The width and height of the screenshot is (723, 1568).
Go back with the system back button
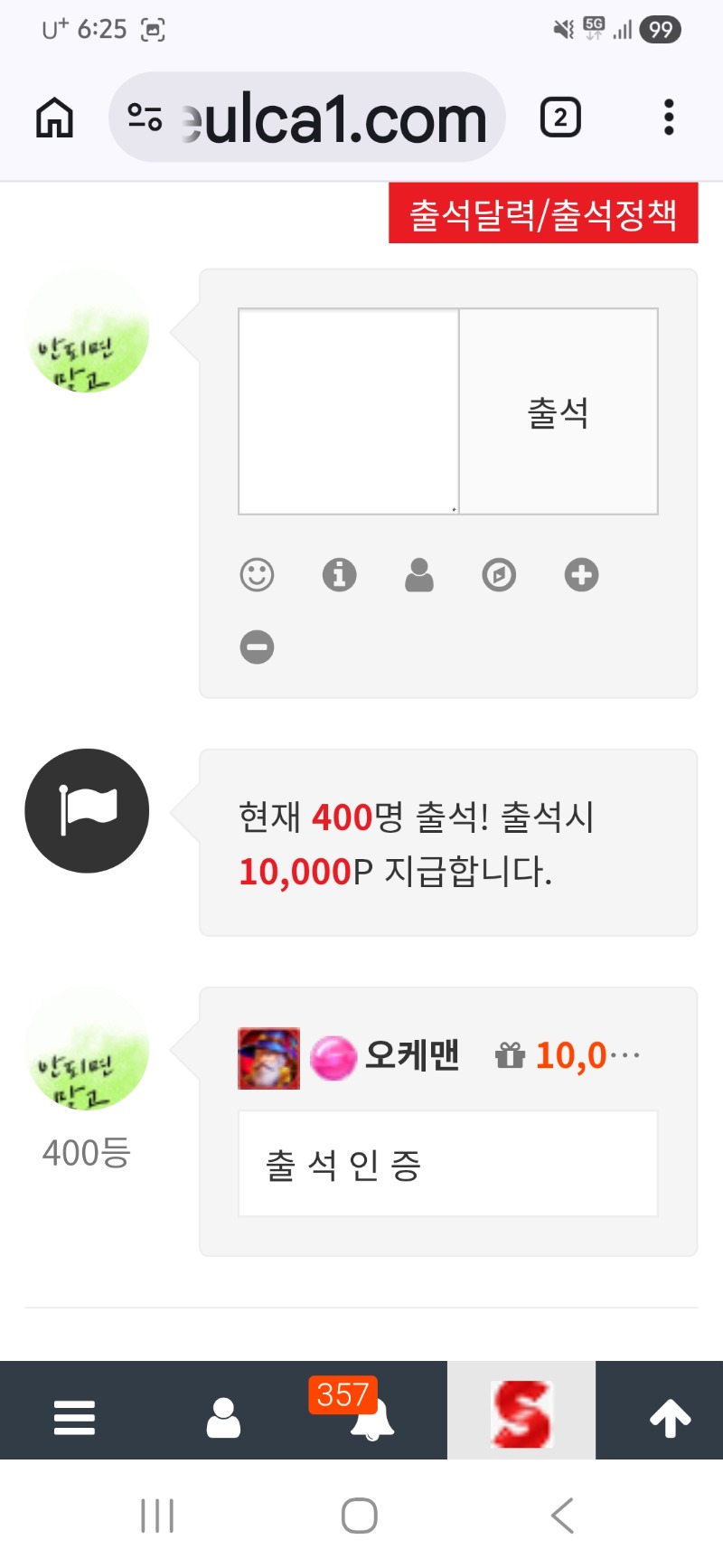coord(562,1515)
